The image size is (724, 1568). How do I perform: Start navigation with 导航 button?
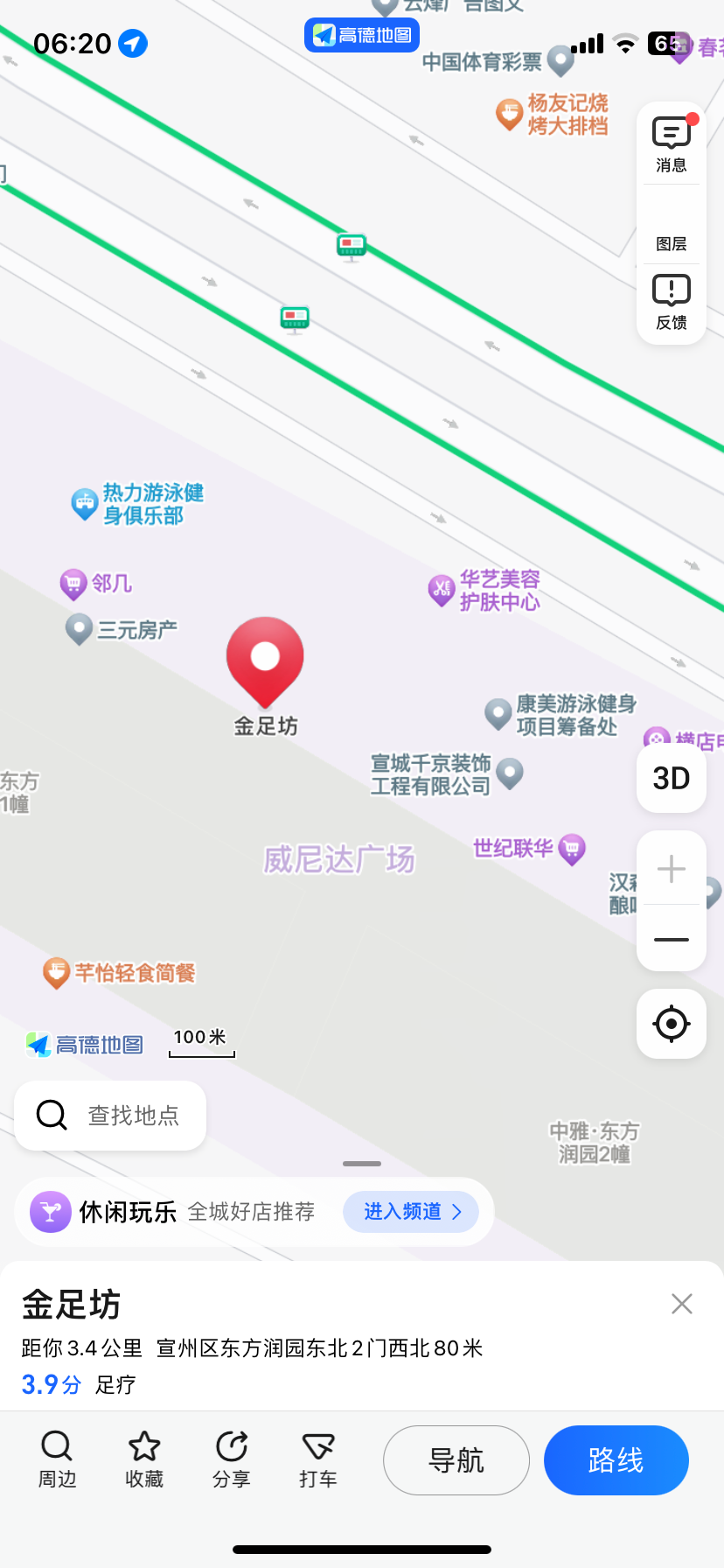(x=456, y=1459)
